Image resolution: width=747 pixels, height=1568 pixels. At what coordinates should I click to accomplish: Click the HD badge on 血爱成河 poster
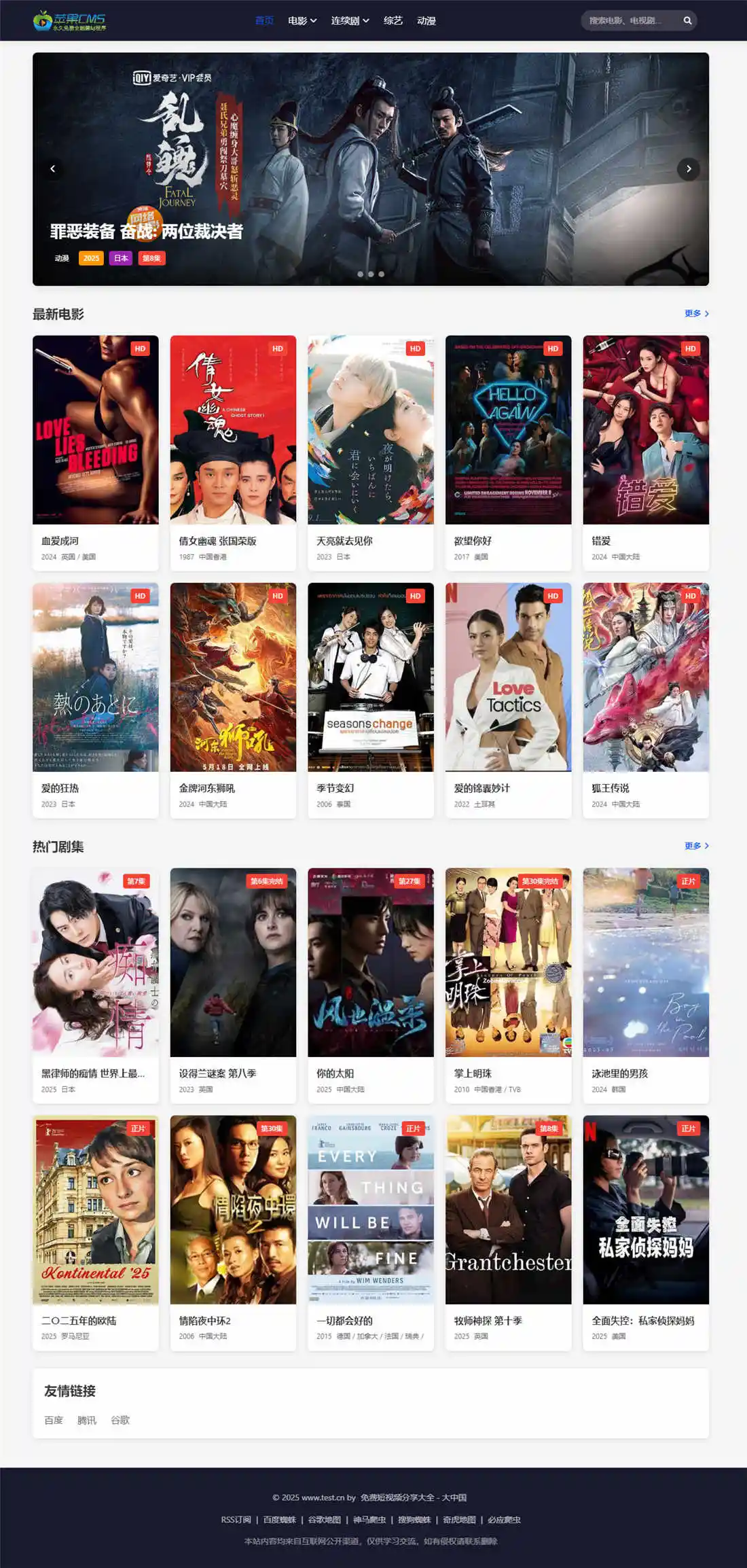[141, 349]
